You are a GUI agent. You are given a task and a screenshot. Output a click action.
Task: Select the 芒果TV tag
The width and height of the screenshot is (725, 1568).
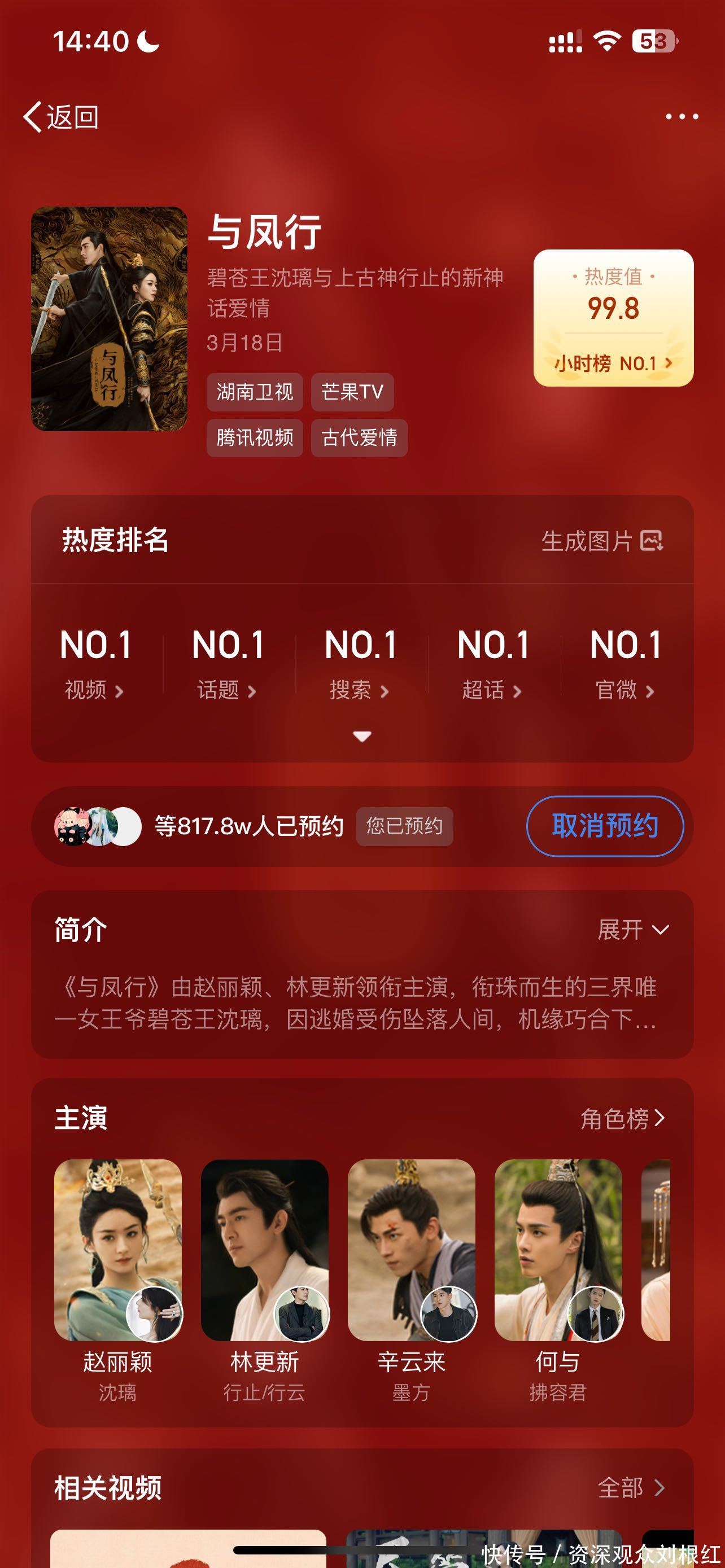coord(352,392)
